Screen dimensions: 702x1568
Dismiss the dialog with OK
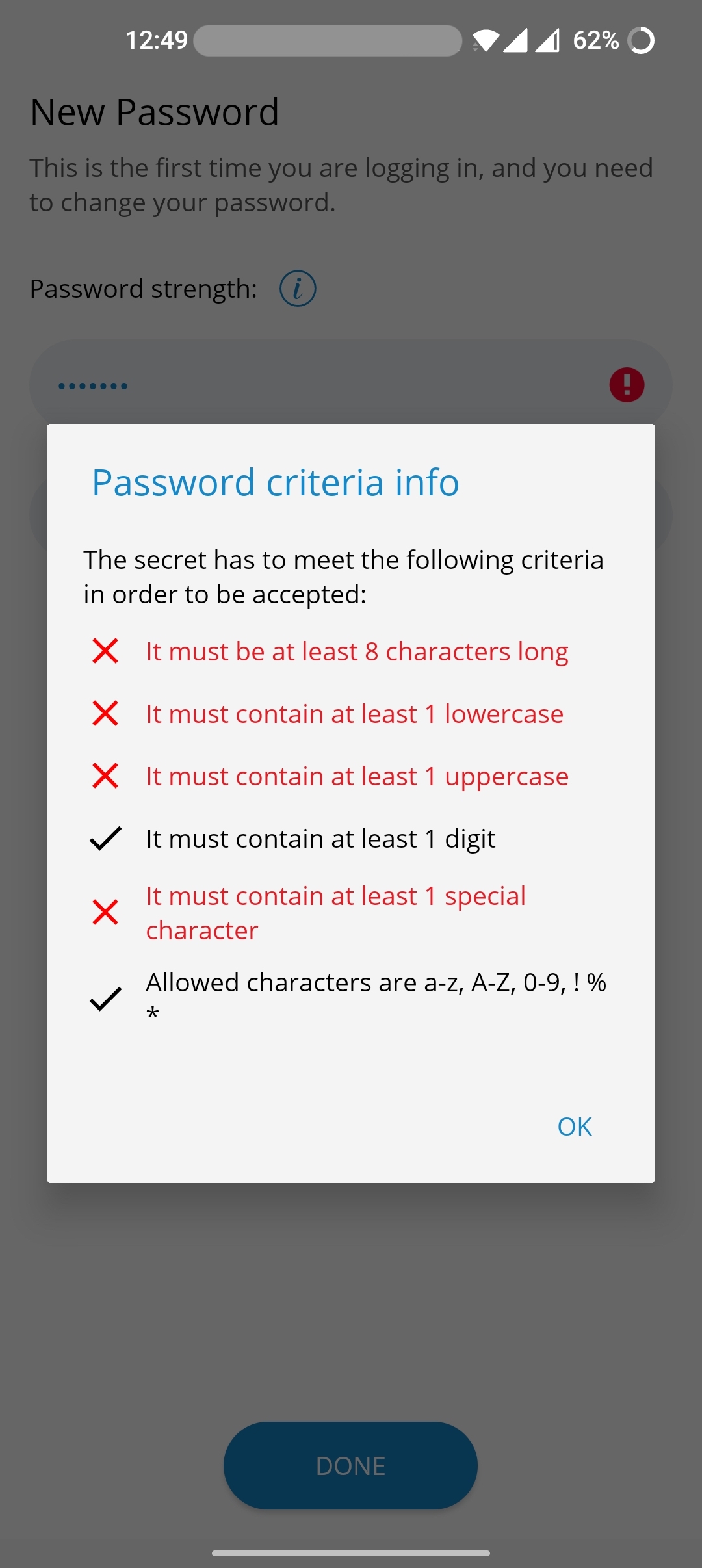coord(575,1127)
